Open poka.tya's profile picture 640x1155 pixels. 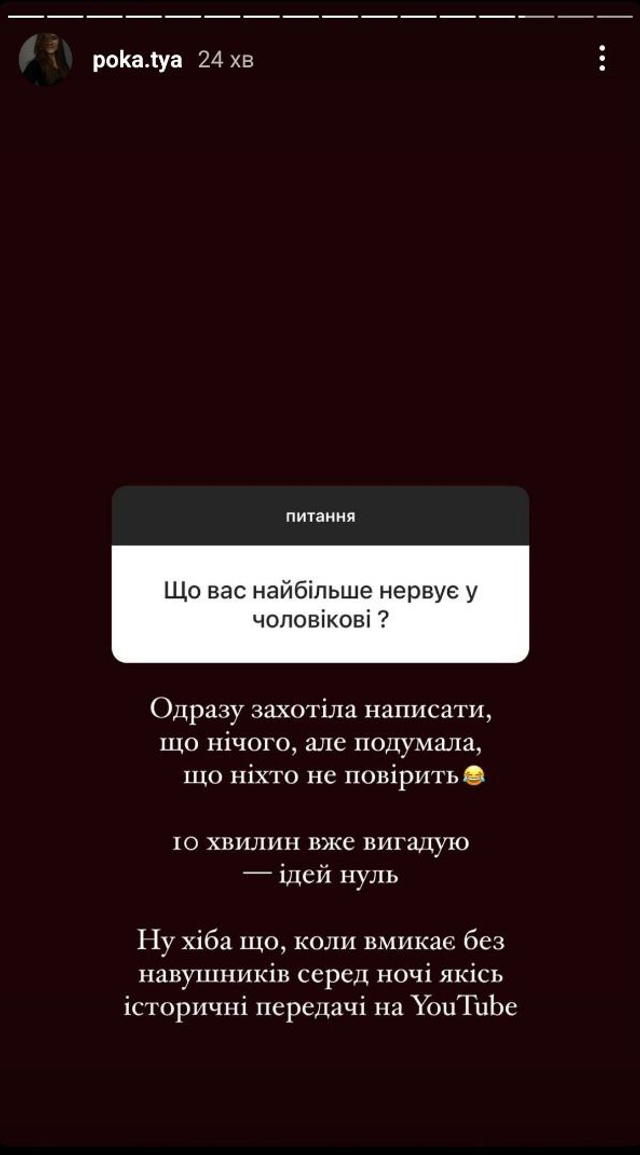coord(46,60)
